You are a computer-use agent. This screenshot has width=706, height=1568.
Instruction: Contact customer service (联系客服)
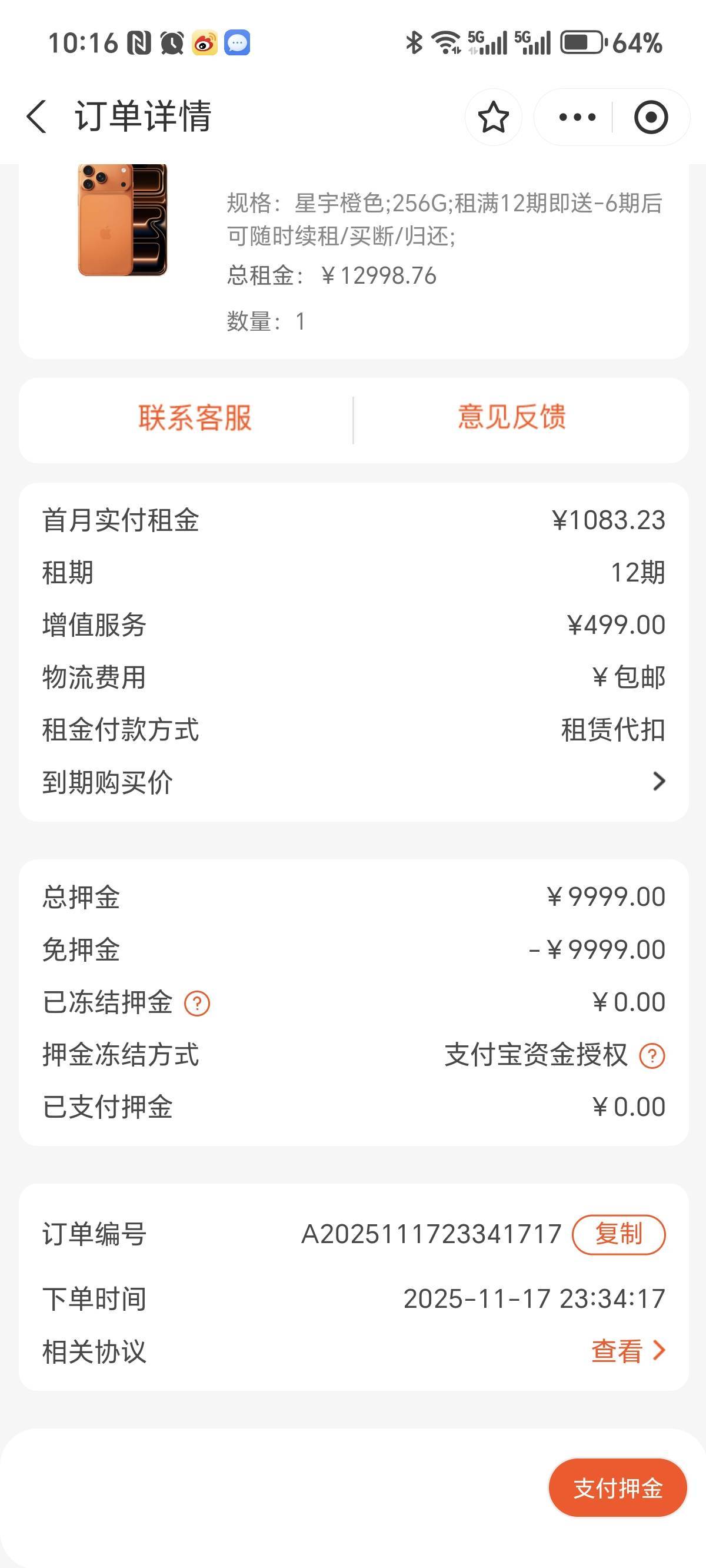point(195,418)
